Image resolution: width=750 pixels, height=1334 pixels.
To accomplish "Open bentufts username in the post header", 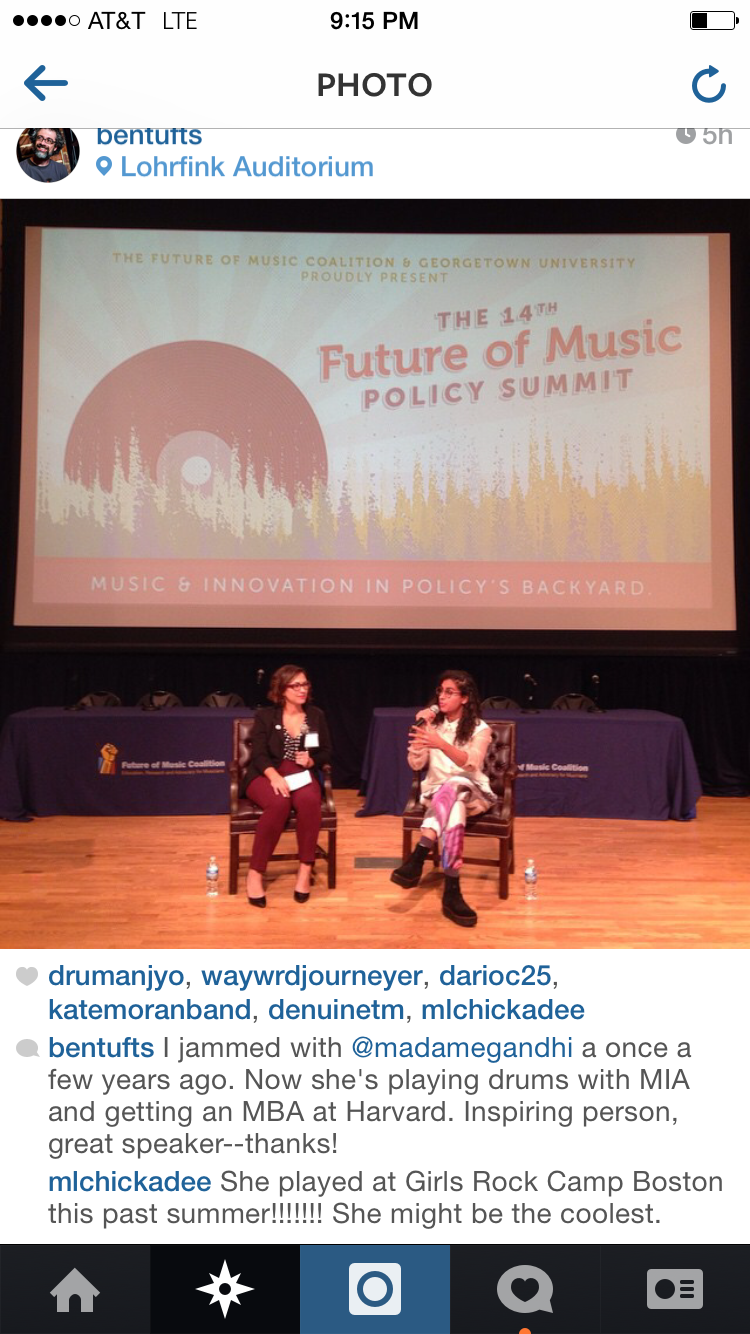I will click(149, 137).
